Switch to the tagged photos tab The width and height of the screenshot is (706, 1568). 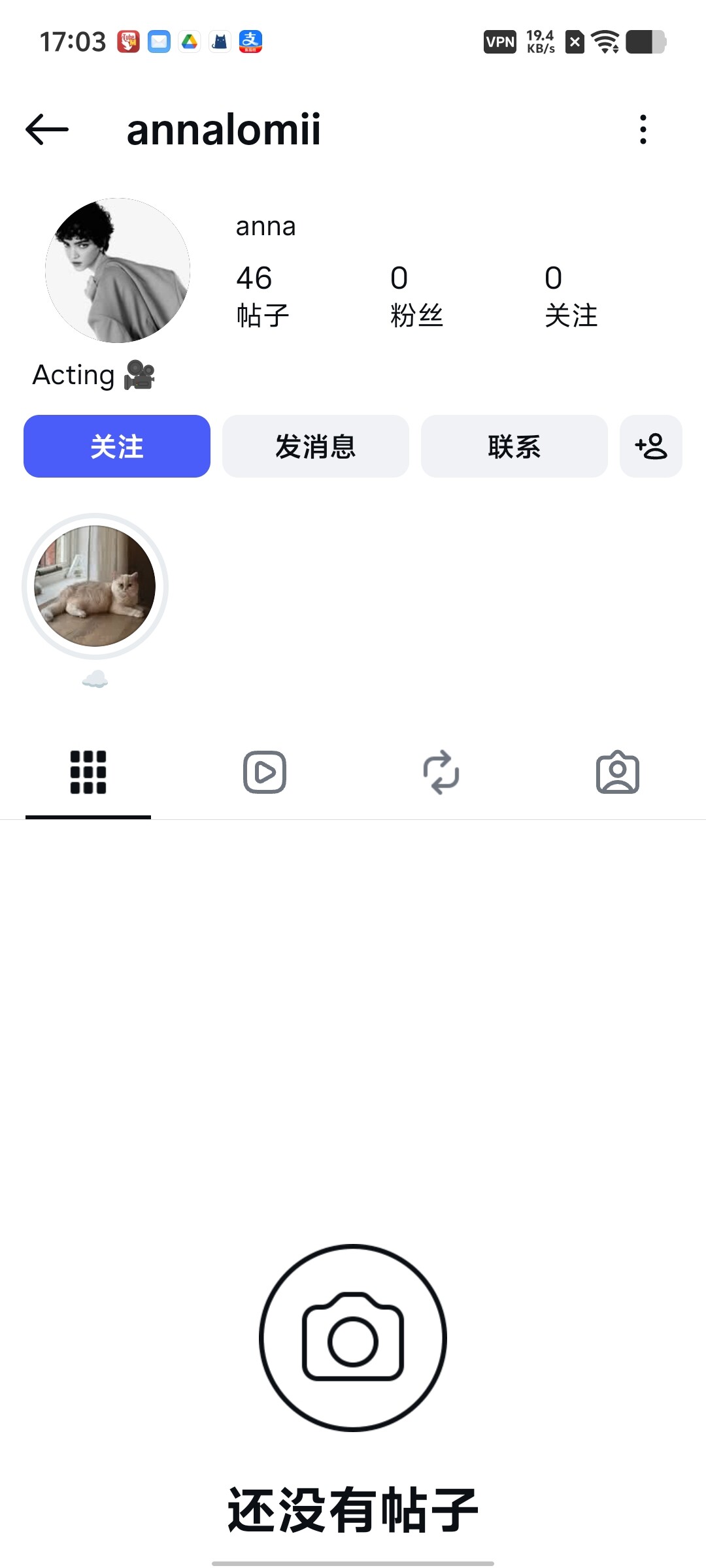click(x=618, y=772)
